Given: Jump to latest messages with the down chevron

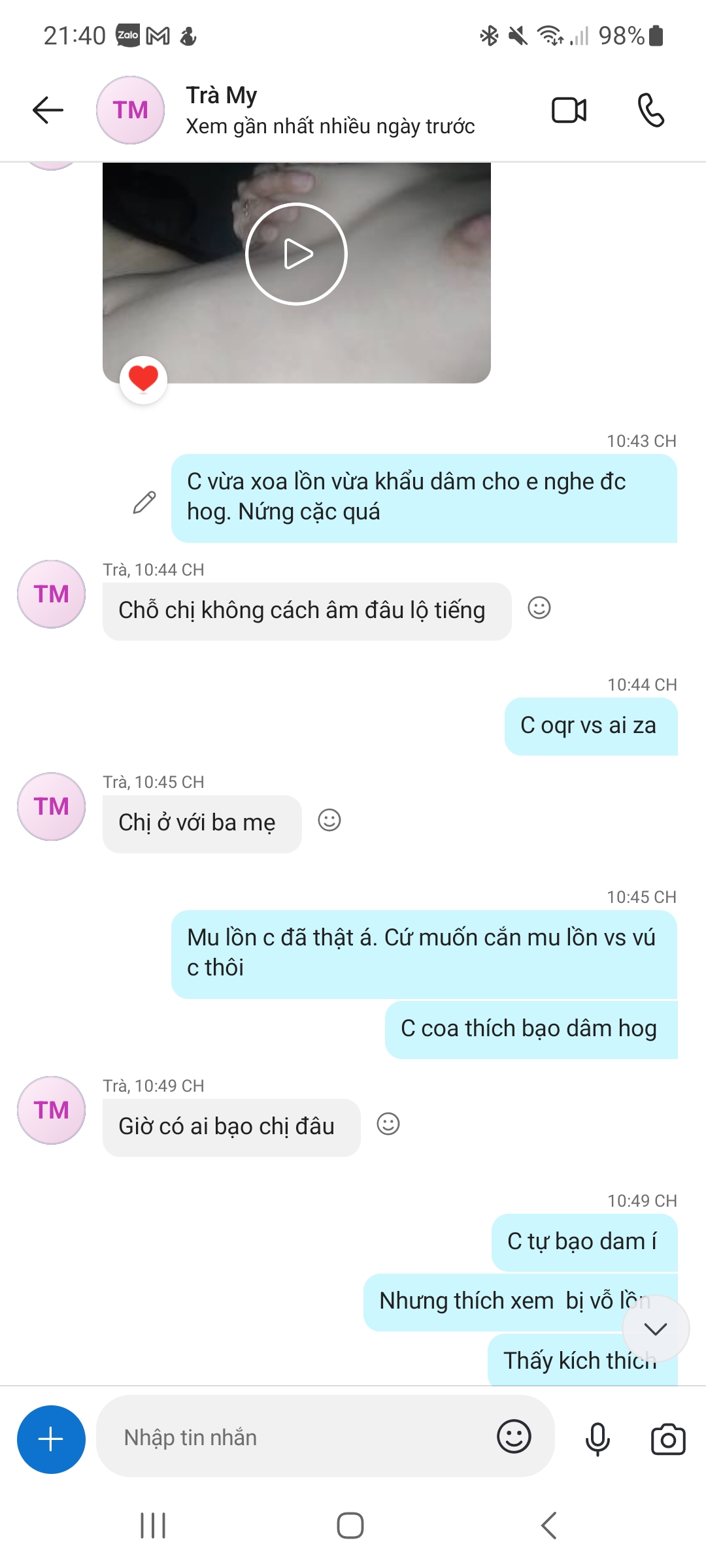Looking at the screenshot, I should (x=655, y=1328).
